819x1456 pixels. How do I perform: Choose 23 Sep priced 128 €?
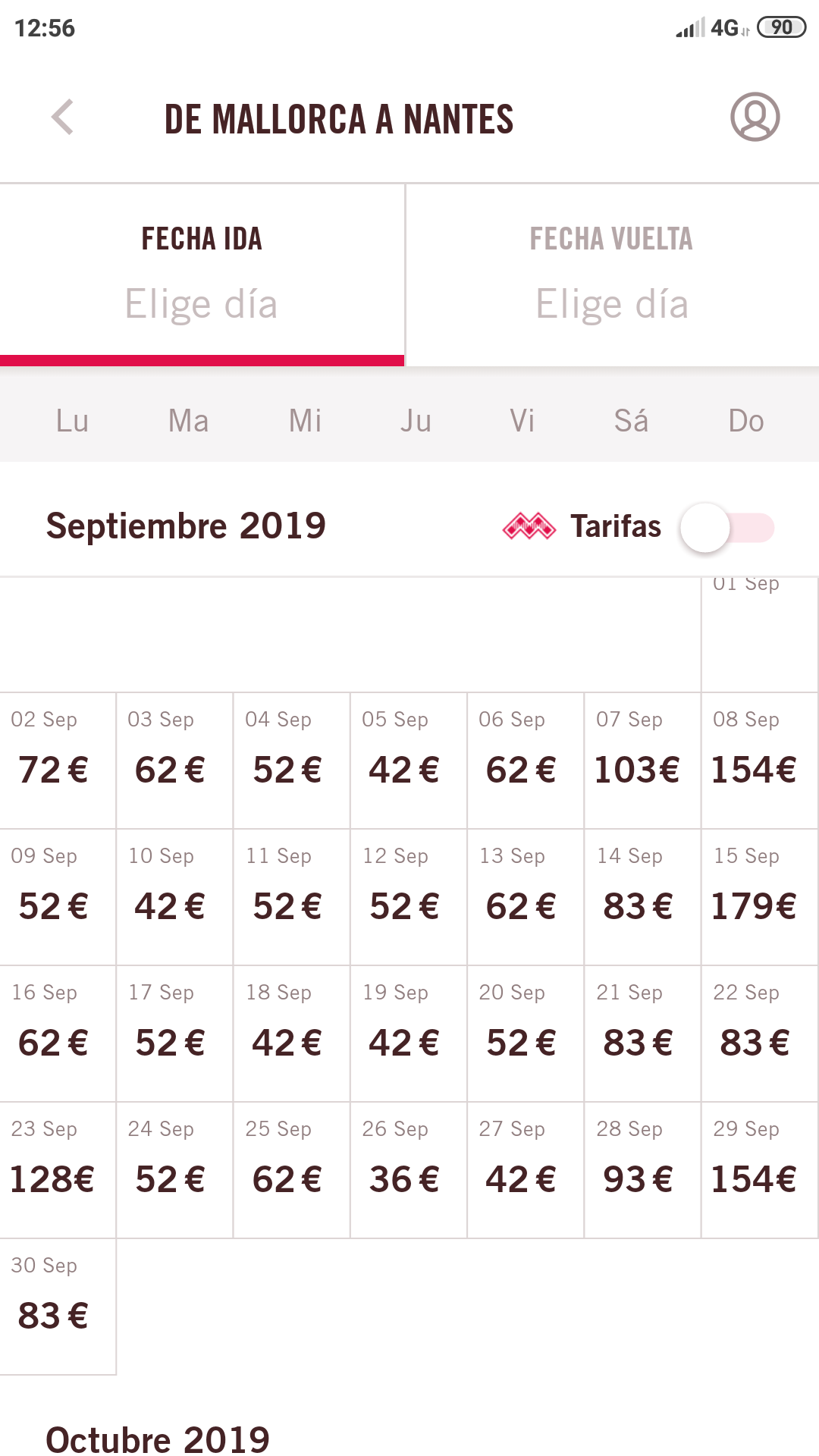(58, 1170)
